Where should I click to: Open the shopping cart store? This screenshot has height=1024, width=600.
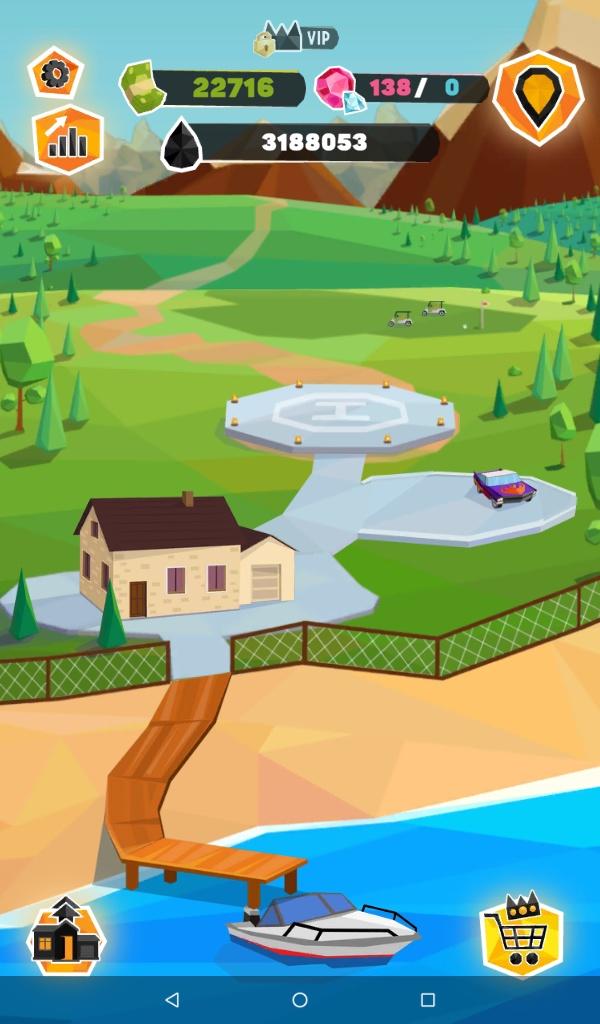[x=521, y=934]
